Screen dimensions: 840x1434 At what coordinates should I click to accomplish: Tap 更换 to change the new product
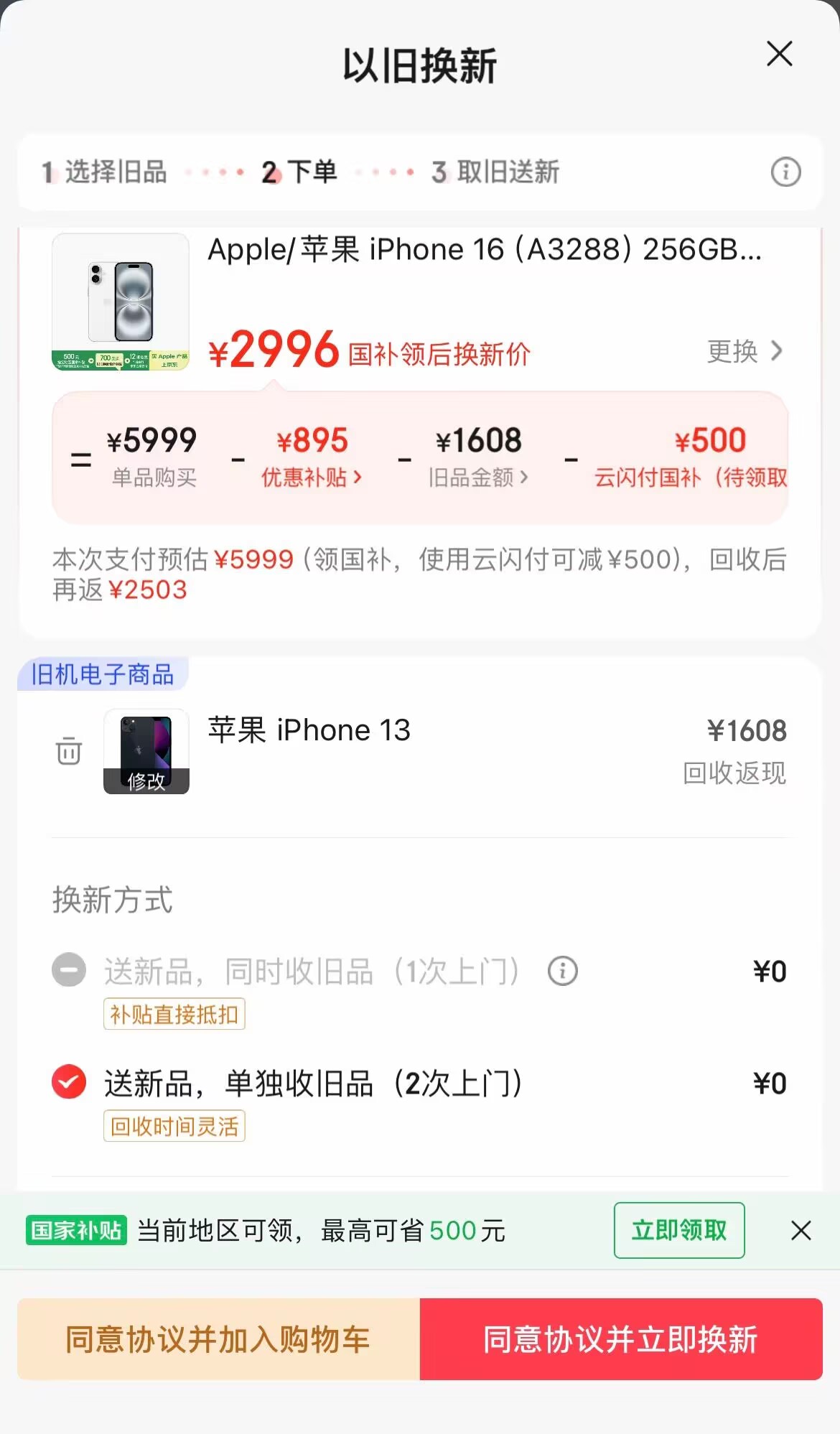click(x=744, y=351)
